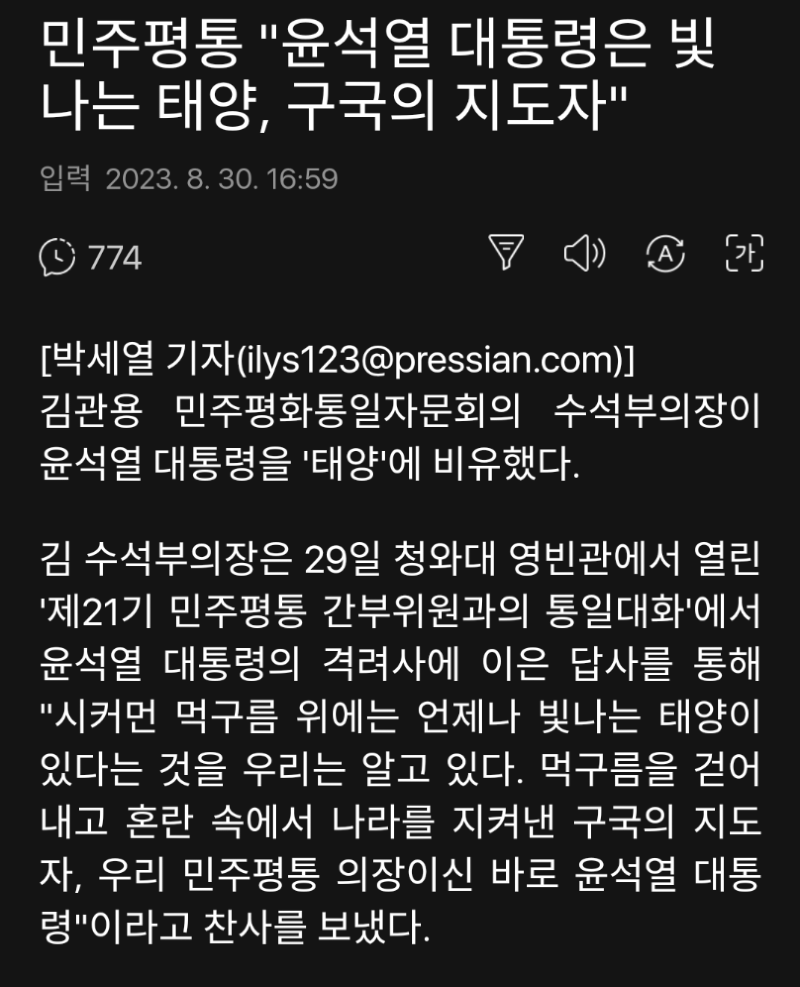
Task: Open the article summary icon
Action: coord(507,254)
